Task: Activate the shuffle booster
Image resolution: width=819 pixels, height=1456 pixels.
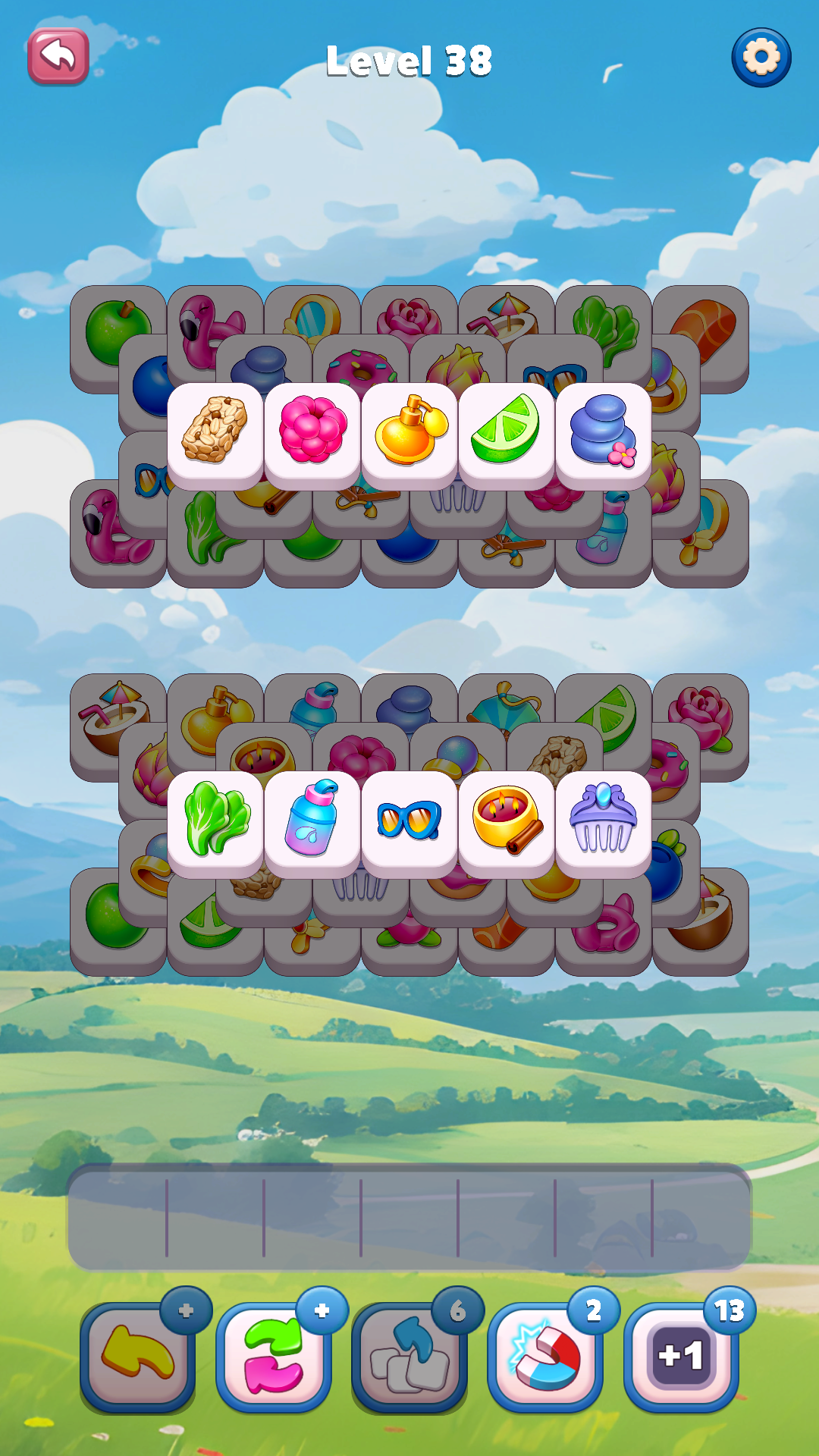Action: [274, 1356]
